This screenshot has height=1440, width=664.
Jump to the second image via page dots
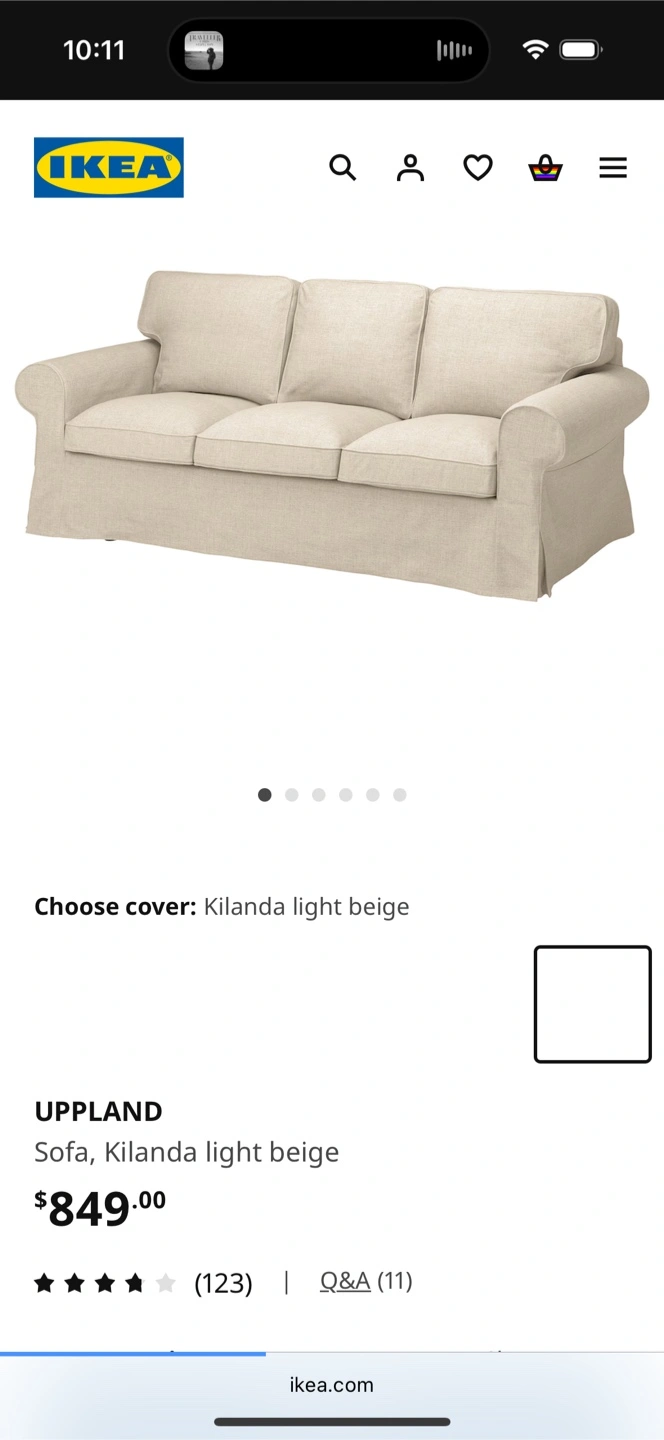point(292,795)
